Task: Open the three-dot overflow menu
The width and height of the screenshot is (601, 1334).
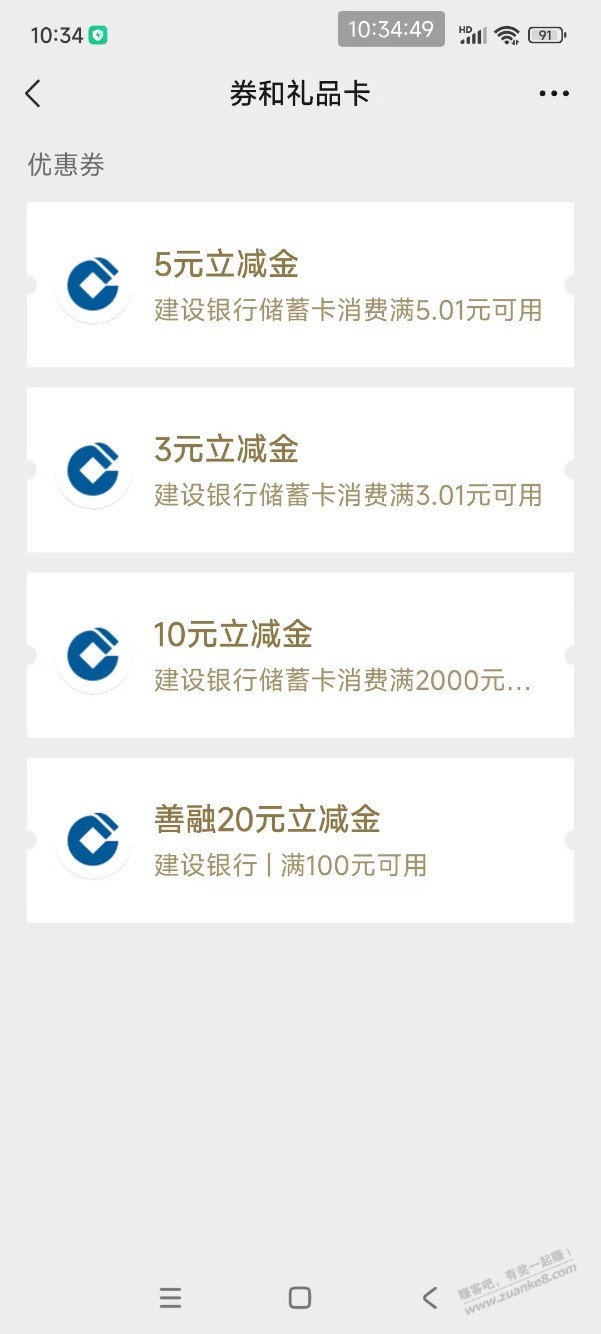Action: pyautogui.click(x=554, y=94)
